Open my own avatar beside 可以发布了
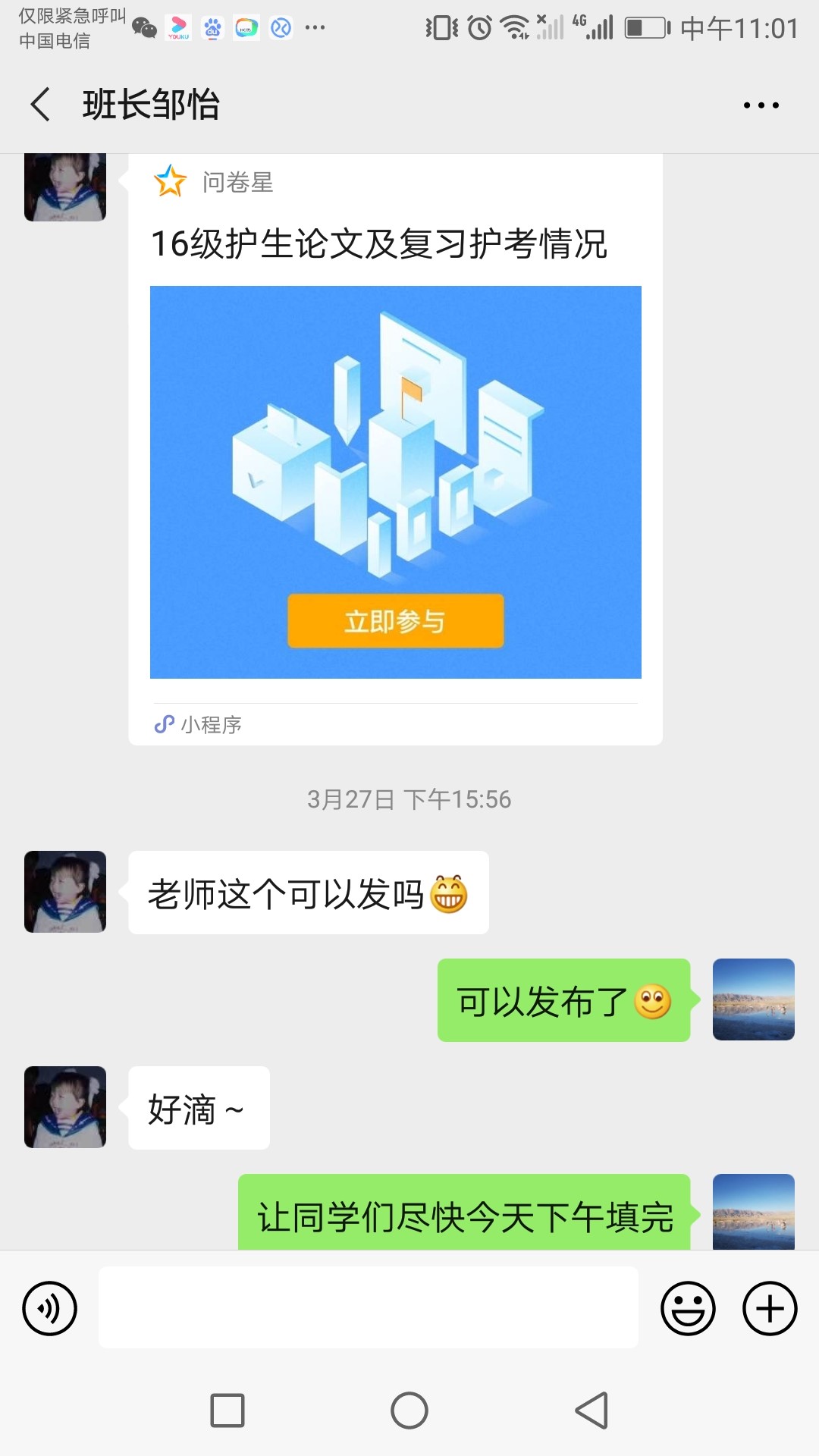 point(753,999)
